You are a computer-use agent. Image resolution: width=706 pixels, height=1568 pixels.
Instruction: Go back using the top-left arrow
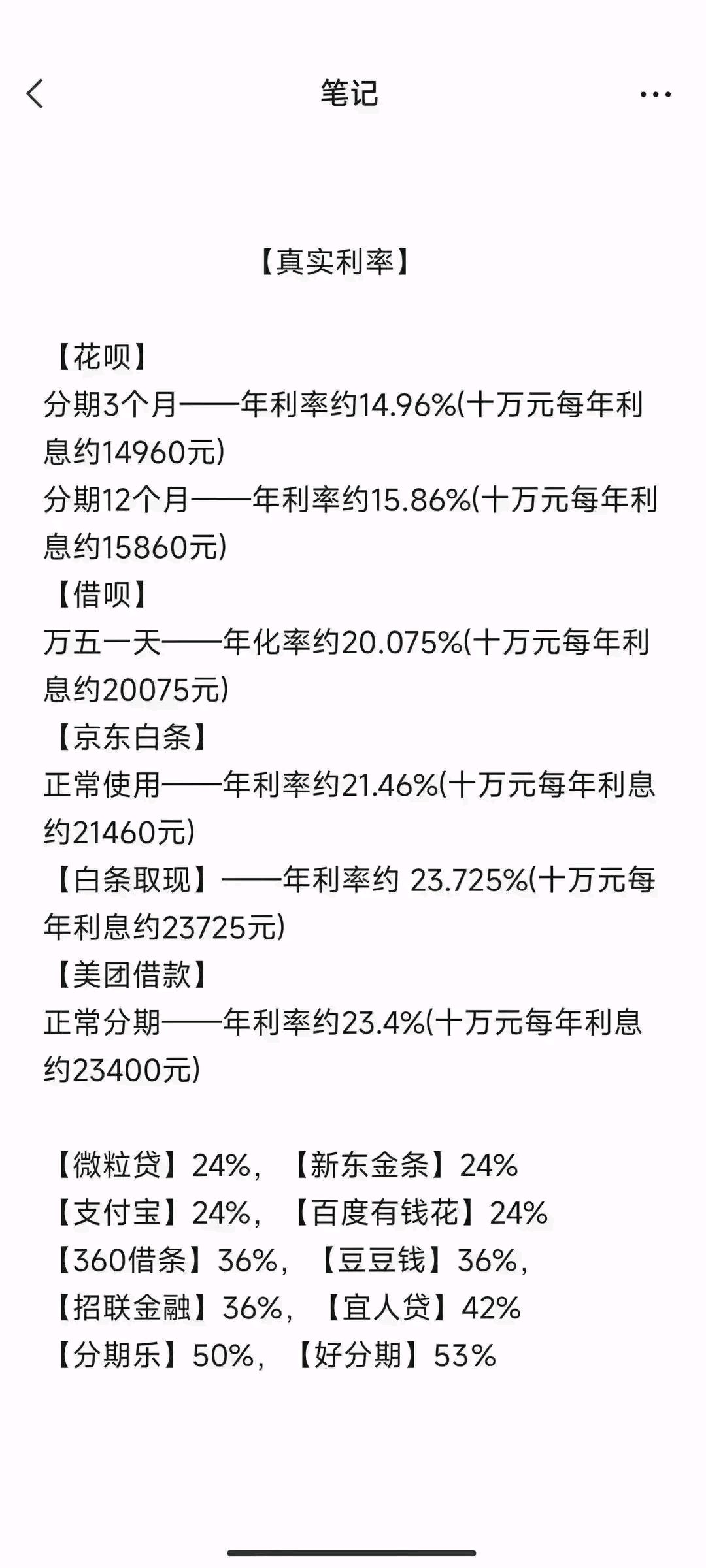[x=35, y=93]
